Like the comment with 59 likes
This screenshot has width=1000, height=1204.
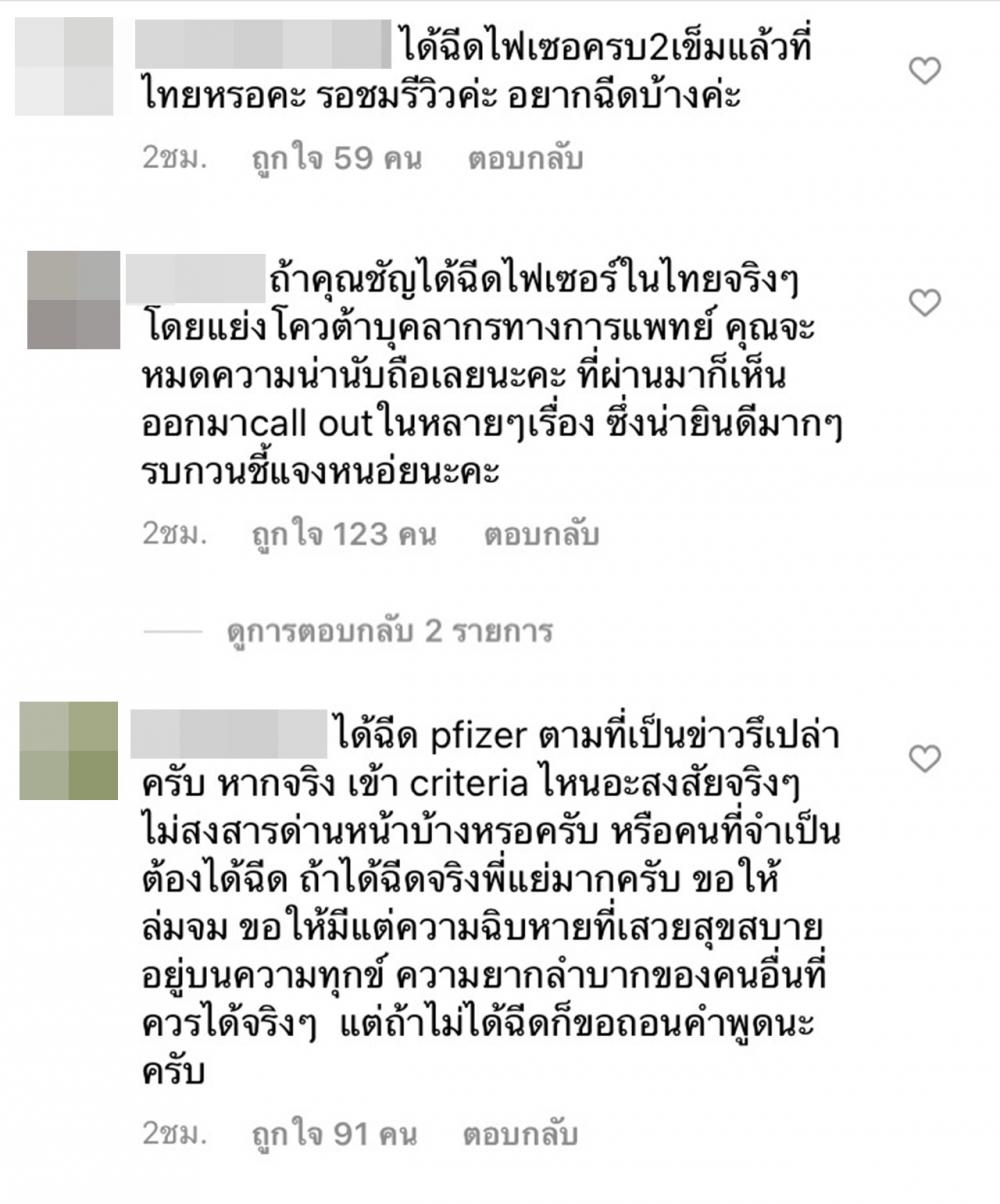pos(925,71)
